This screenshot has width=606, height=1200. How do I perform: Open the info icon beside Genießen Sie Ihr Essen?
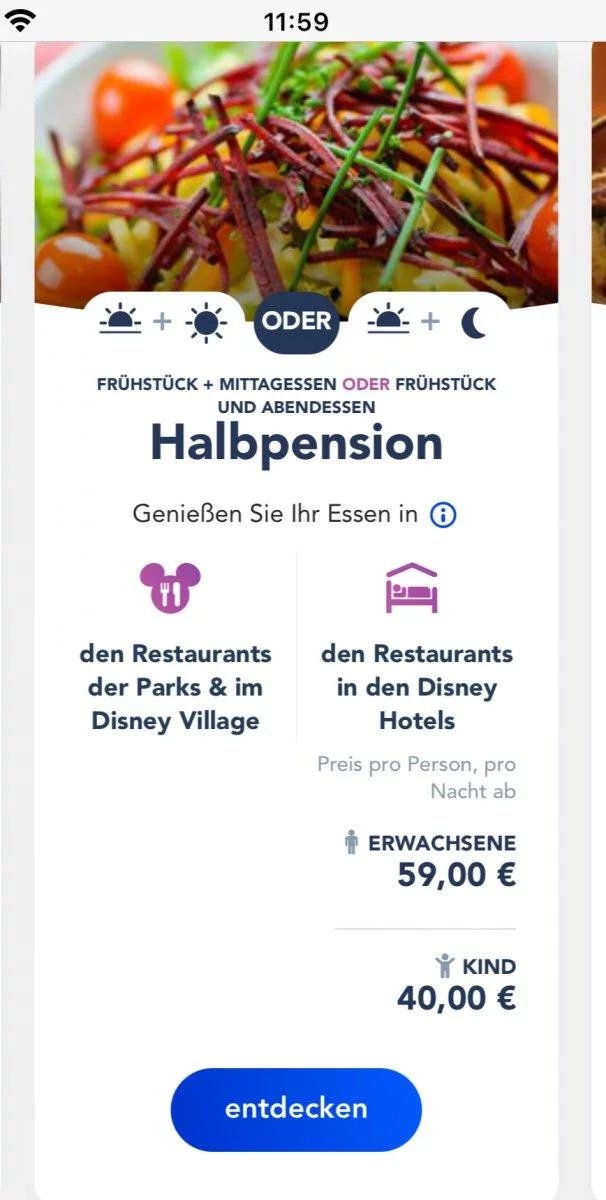[x=443, y=515]
